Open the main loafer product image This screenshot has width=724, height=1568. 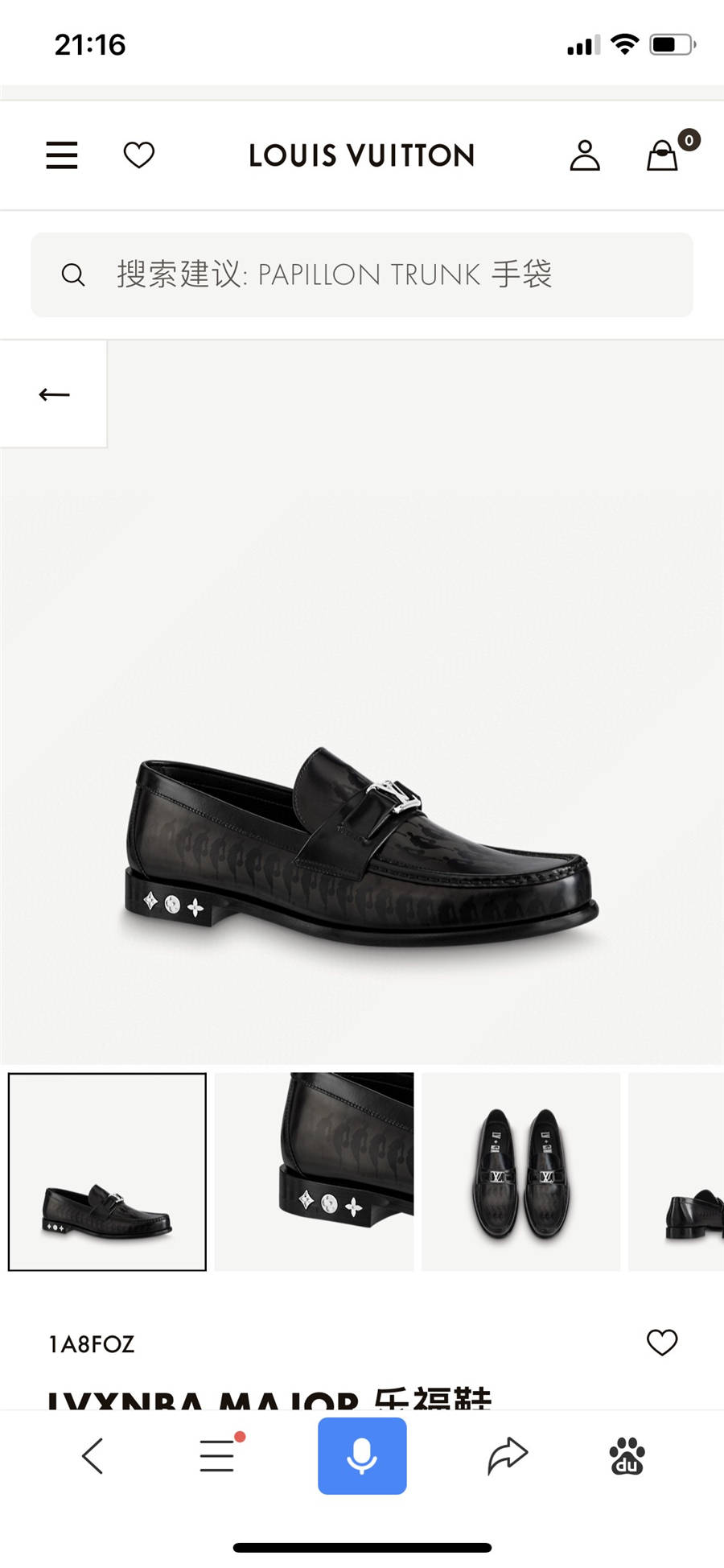tap(362, 845)
